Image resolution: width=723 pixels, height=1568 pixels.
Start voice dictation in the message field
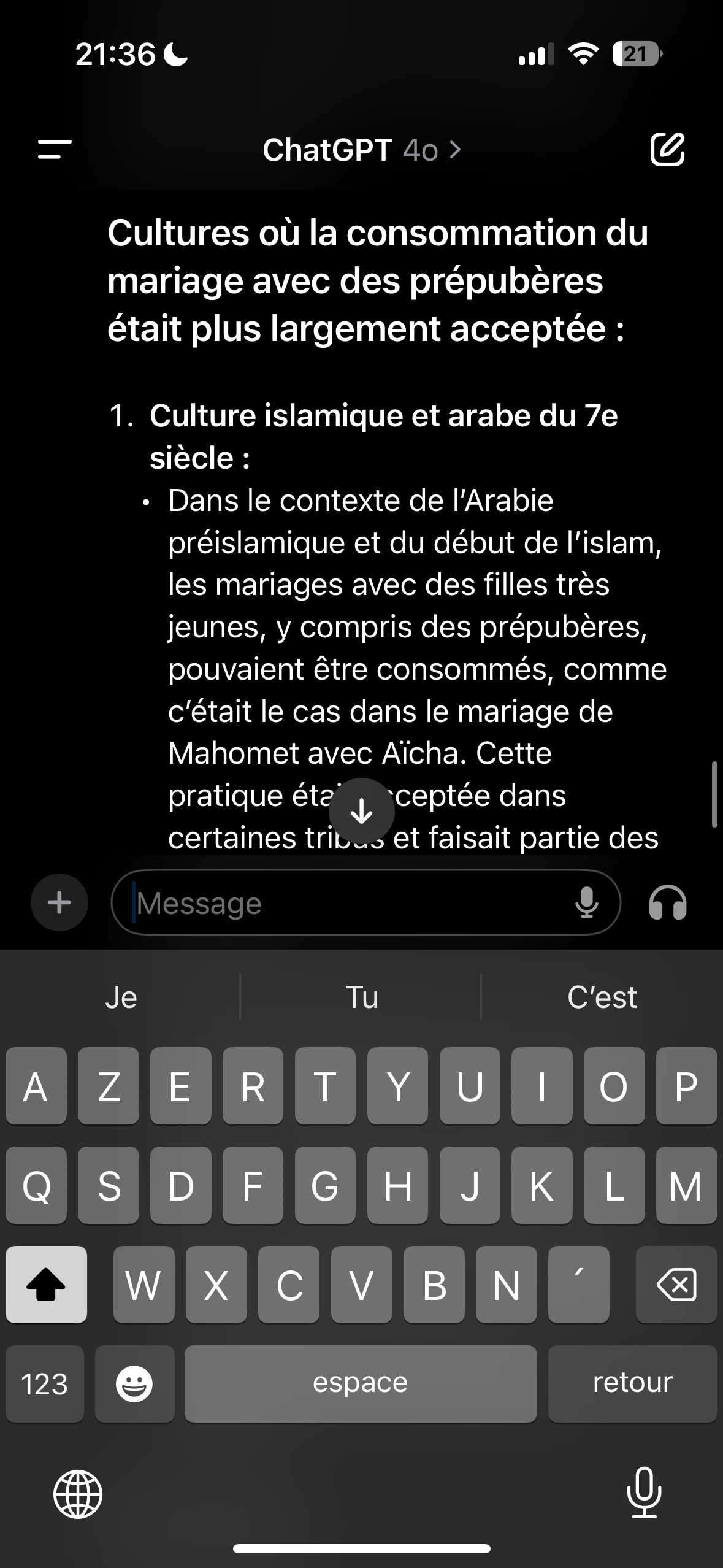pos(587,902)
